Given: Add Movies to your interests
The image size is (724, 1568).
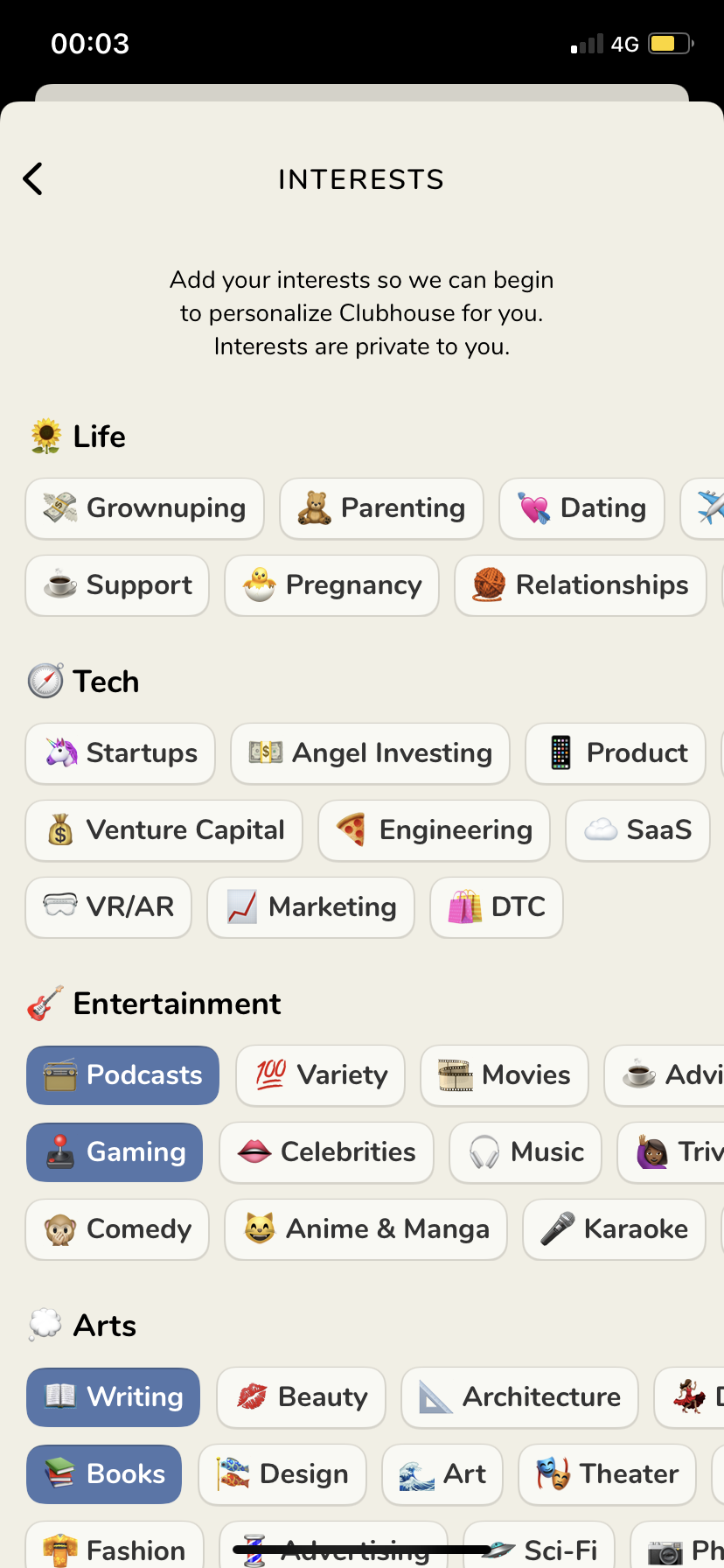Looking at the screenshot, I should tap(504, 1075).
